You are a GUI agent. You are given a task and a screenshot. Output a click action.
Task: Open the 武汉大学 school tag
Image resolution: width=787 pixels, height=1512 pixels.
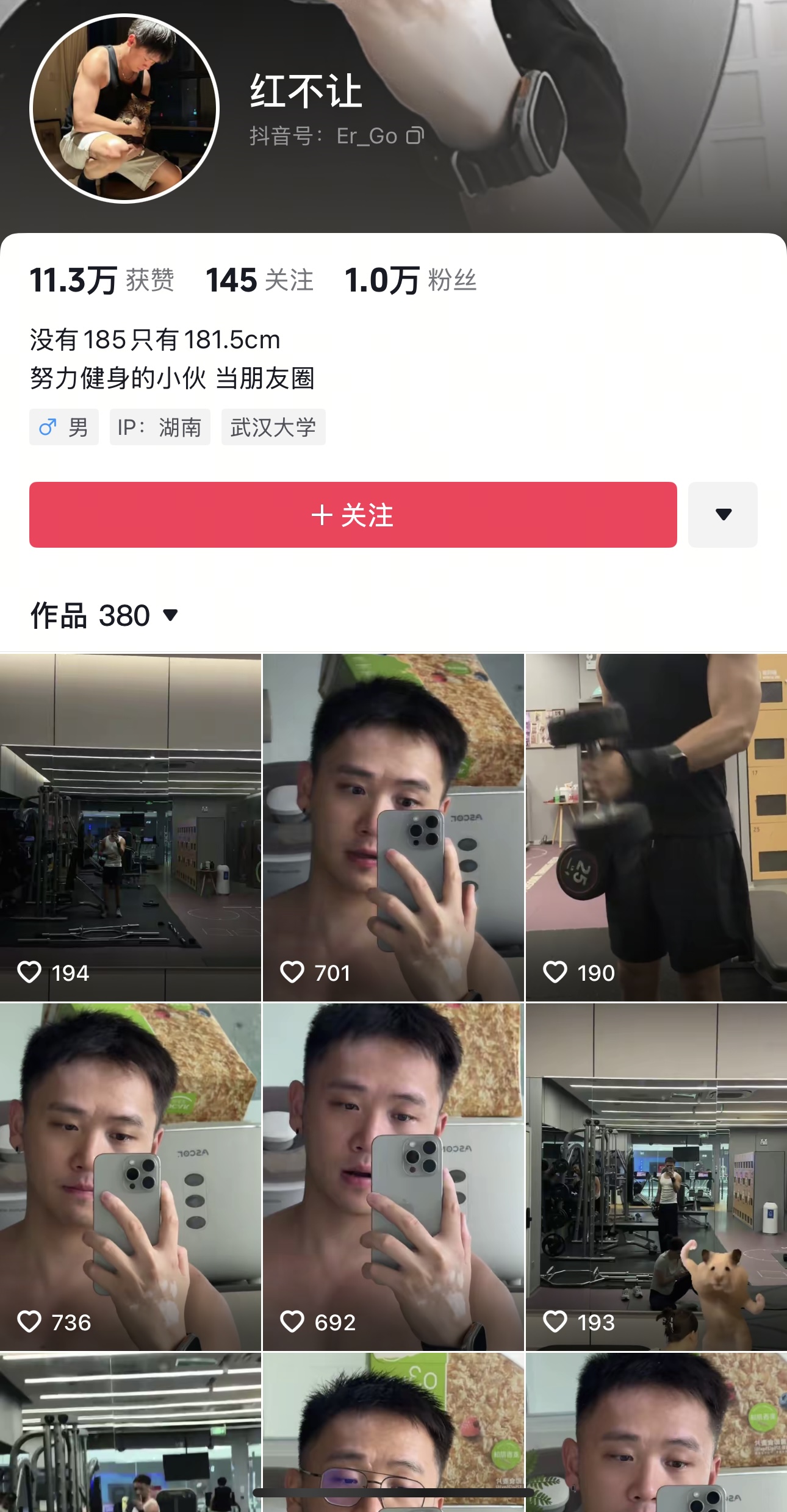point(273,427)
